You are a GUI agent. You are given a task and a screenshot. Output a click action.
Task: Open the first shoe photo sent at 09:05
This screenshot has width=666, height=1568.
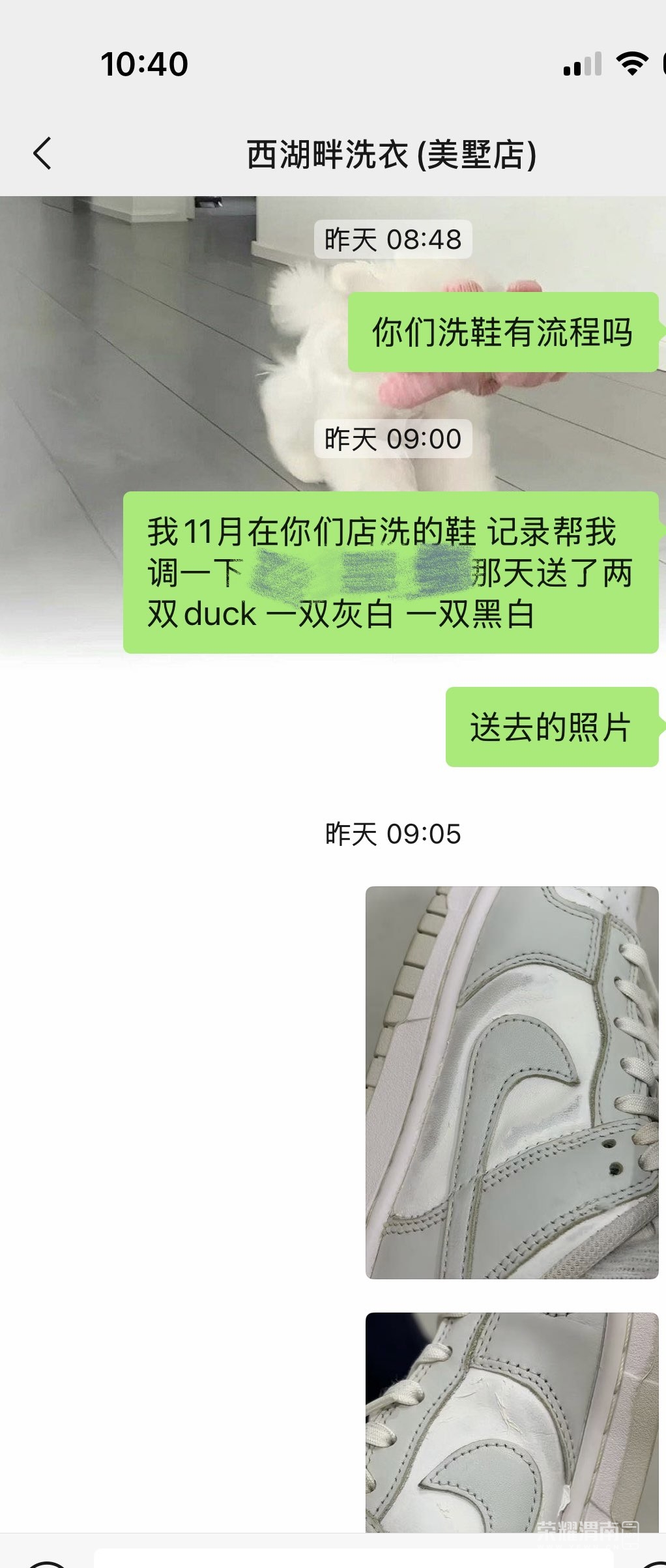(512, 1082)
